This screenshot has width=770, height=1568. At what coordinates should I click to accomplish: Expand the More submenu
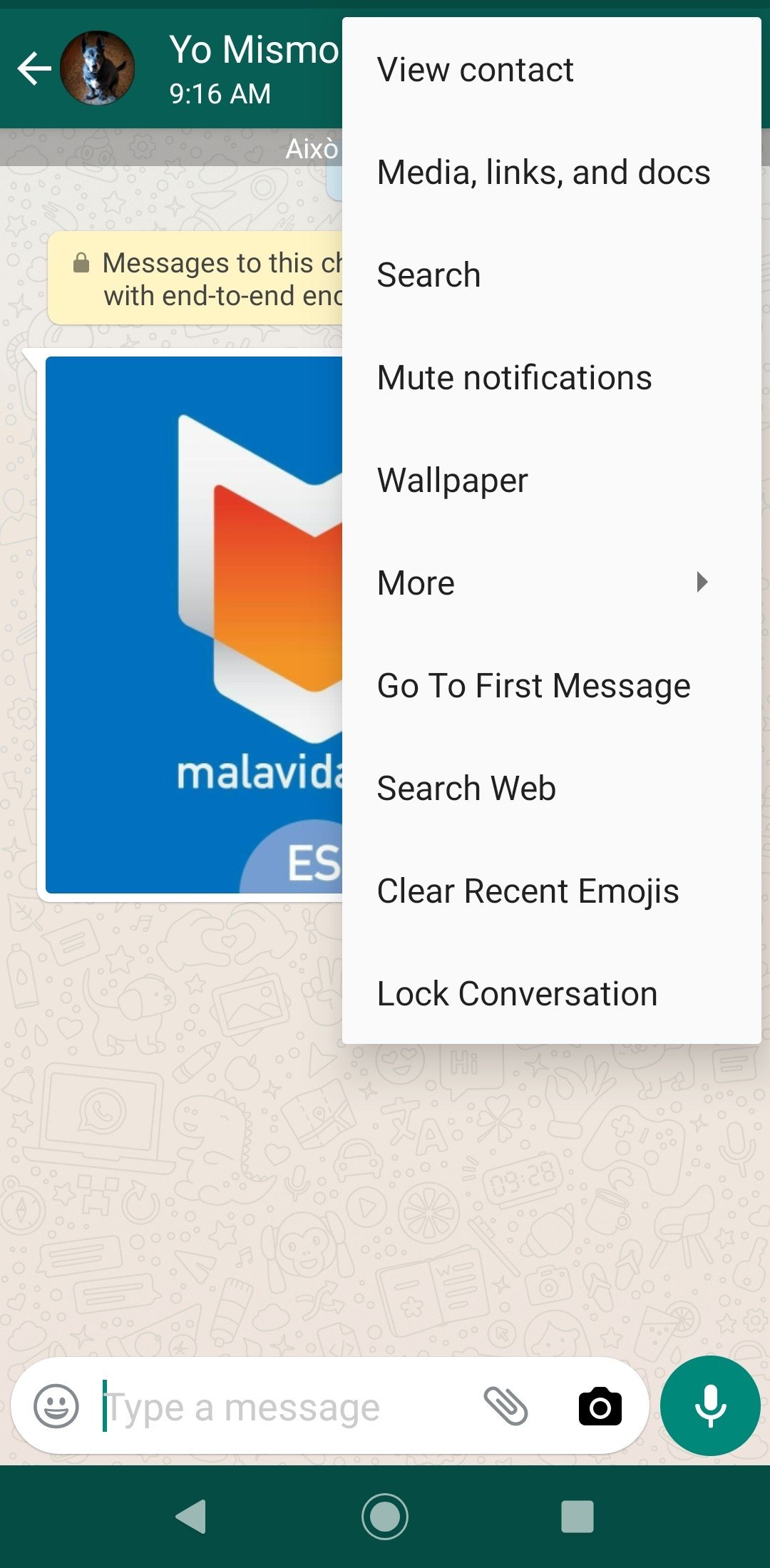(x=551, y=583)
